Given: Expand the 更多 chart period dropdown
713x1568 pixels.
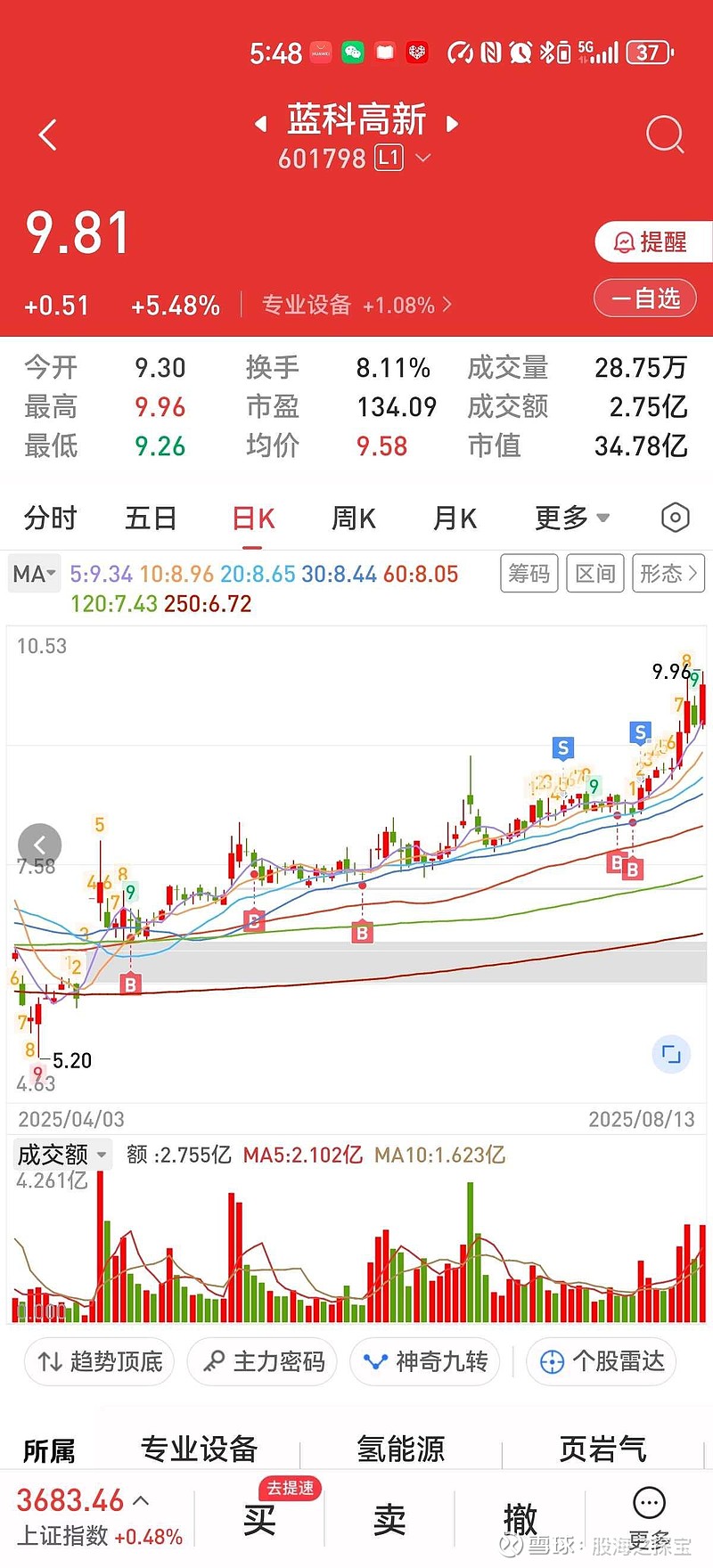Looking at the screenshot, I should 571,518.
